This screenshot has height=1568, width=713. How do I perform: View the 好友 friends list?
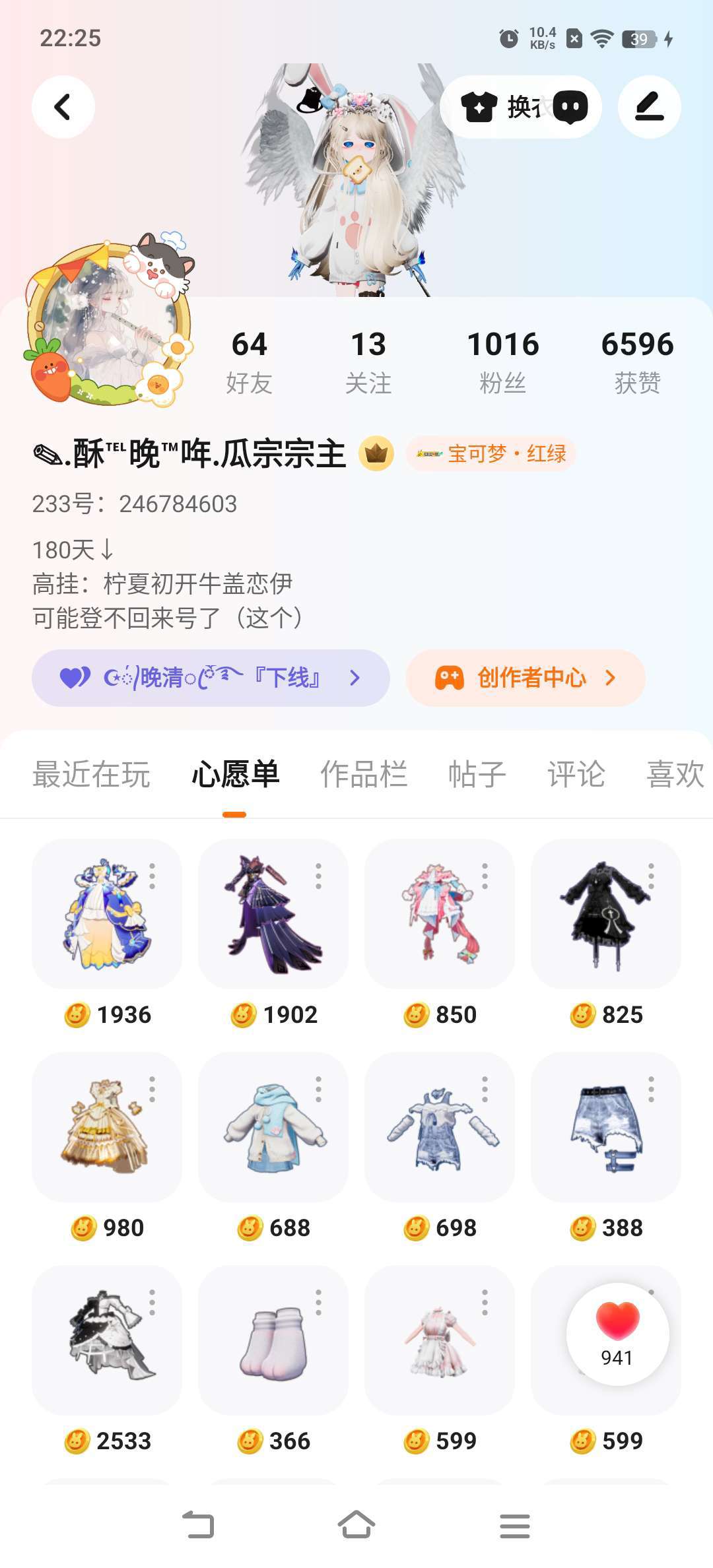tap(249, 362)
